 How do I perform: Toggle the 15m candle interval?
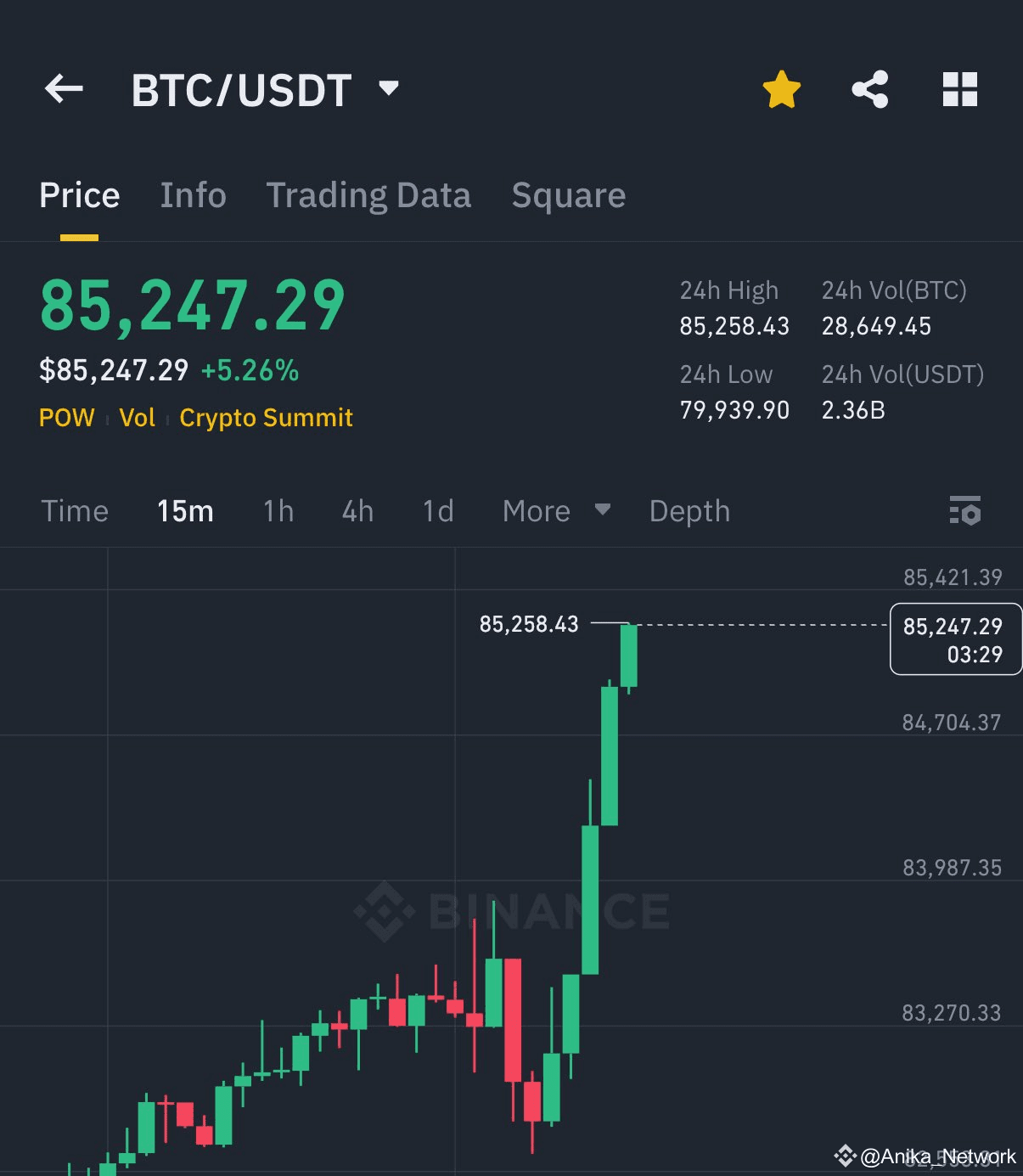(185, 510)
